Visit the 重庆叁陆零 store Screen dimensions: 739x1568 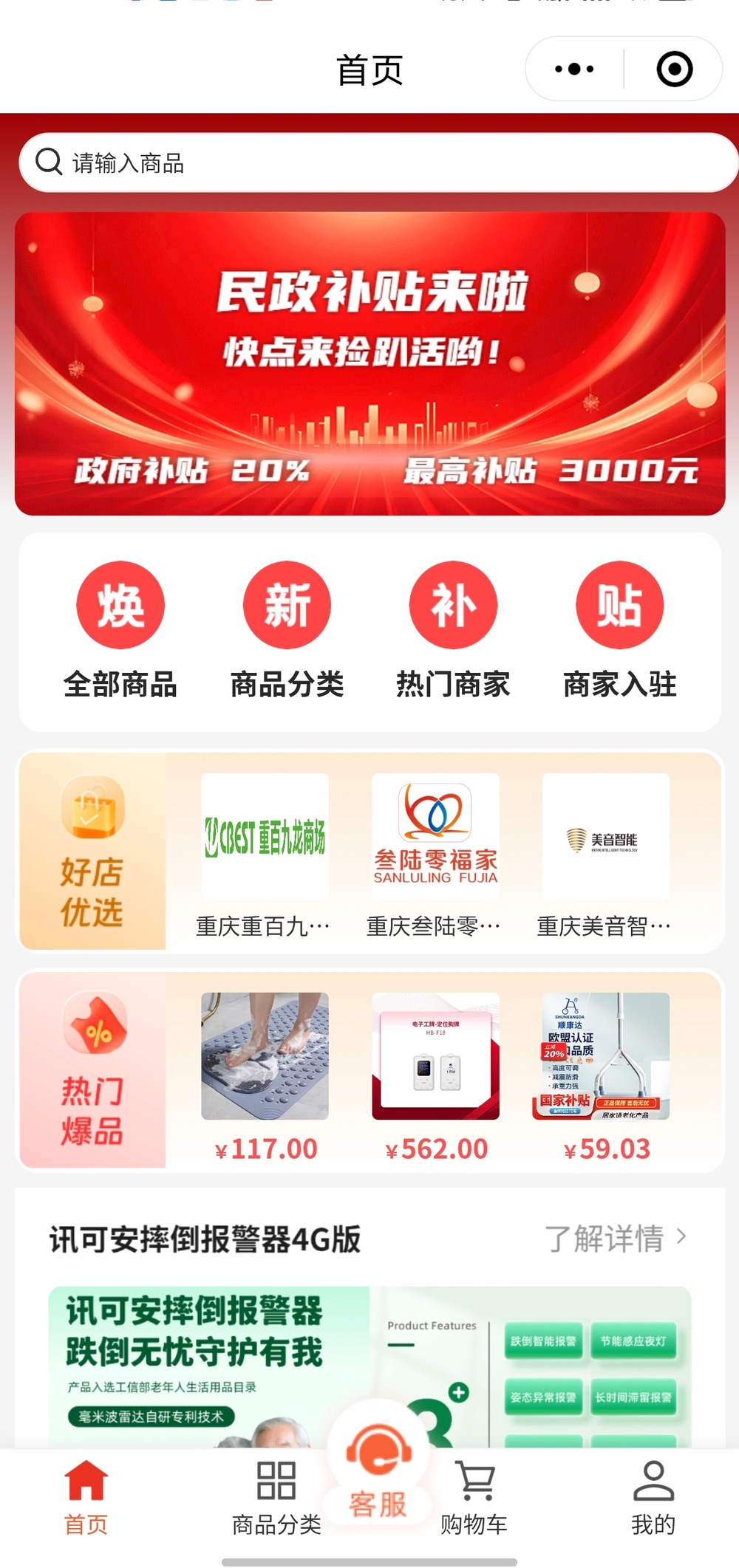click(x=435, y=855)
